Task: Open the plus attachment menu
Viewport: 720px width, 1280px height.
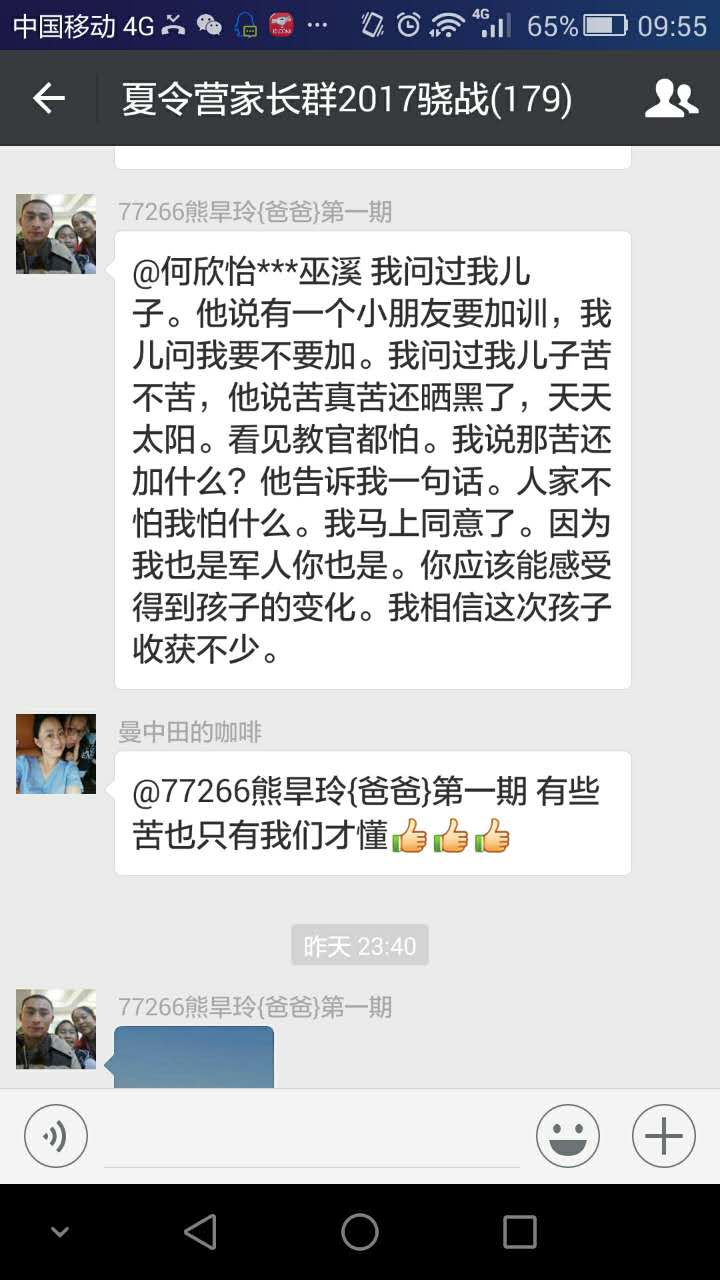Action: click(664, 1136)
